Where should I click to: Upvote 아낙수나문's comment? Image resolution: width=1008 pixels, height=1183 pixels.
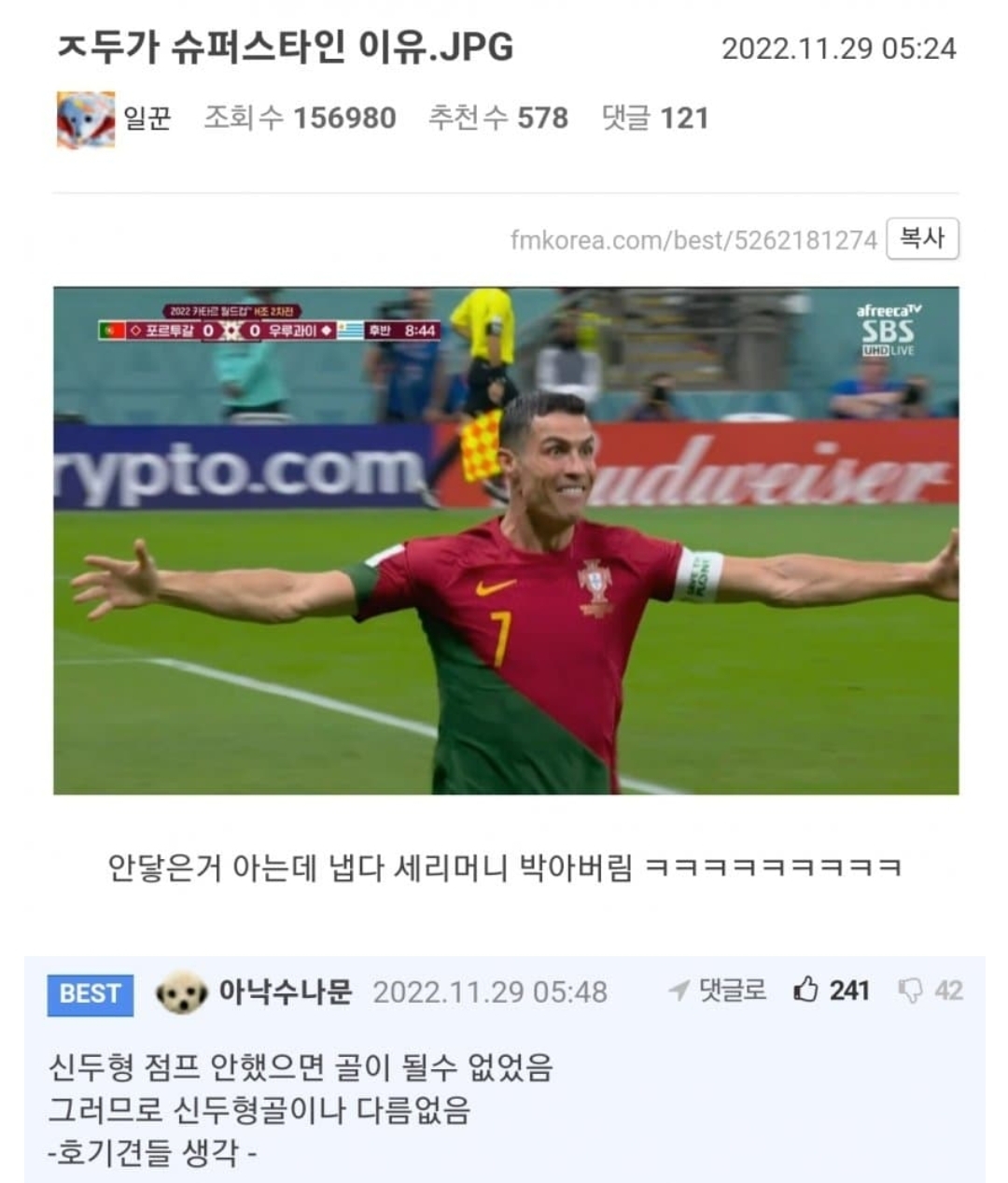(806, 990)
